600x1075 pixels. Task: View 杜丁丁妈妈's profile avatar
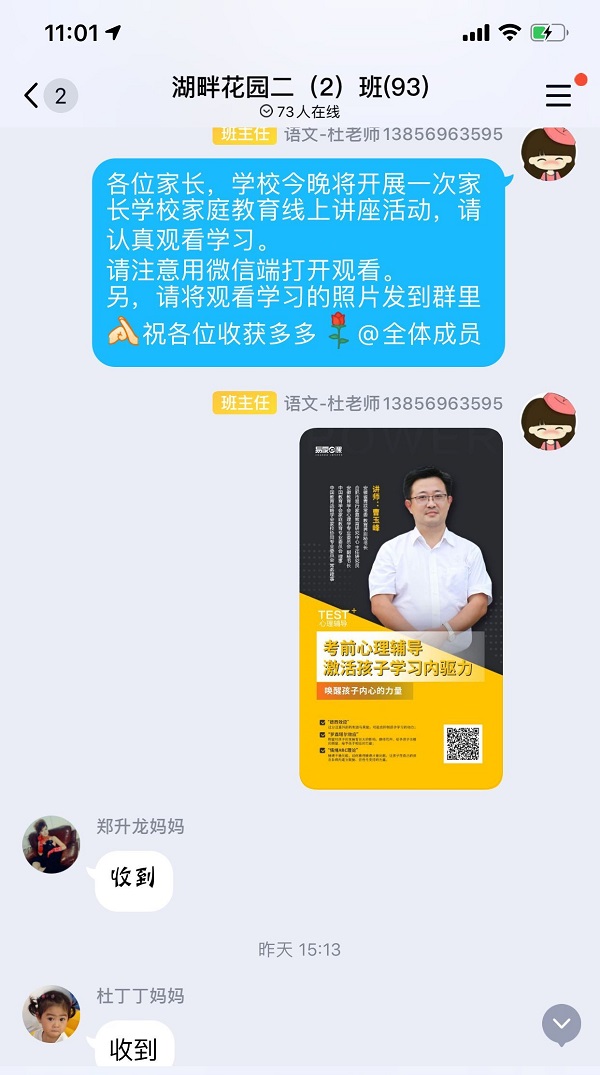point(51,1014)
